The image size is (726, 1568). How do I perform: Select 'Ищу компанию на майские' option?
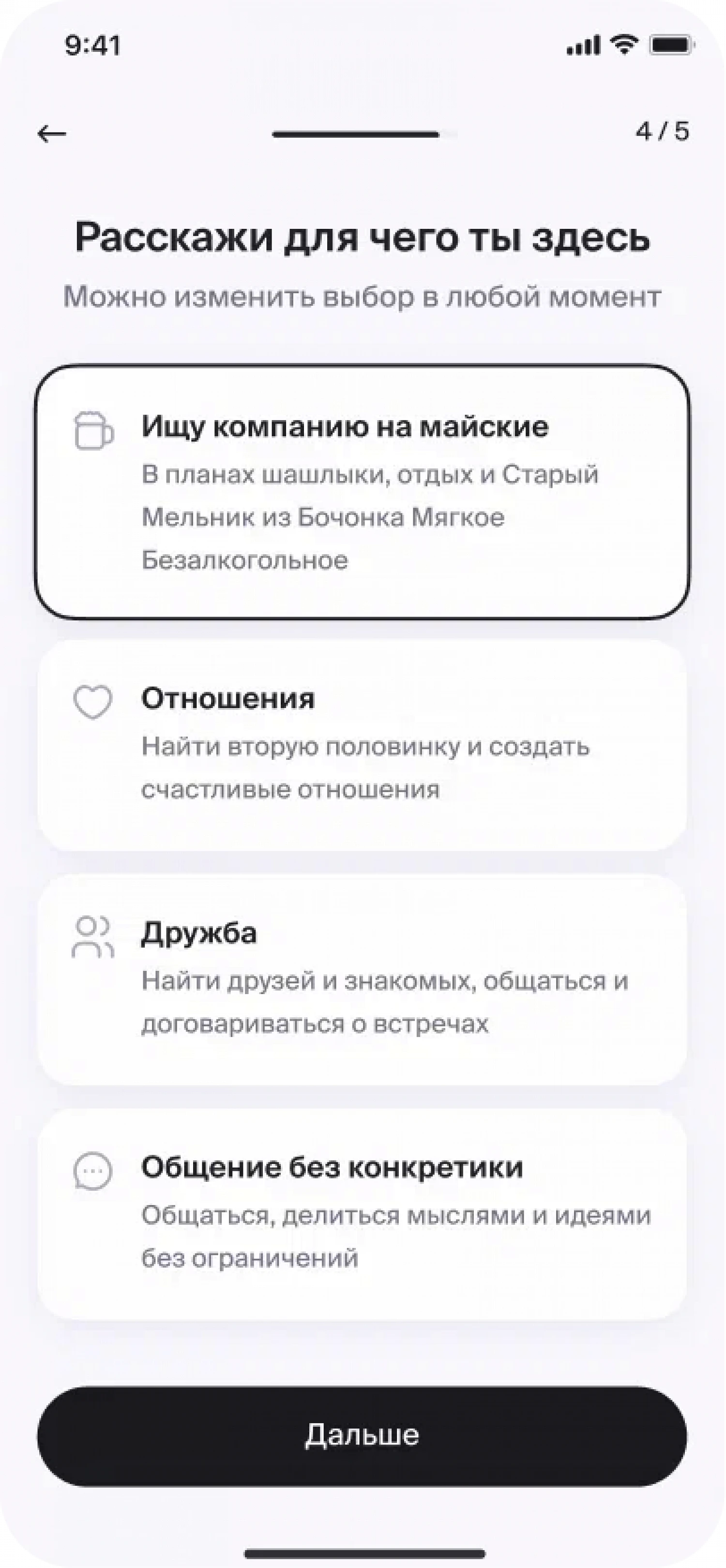pos(362,492)
